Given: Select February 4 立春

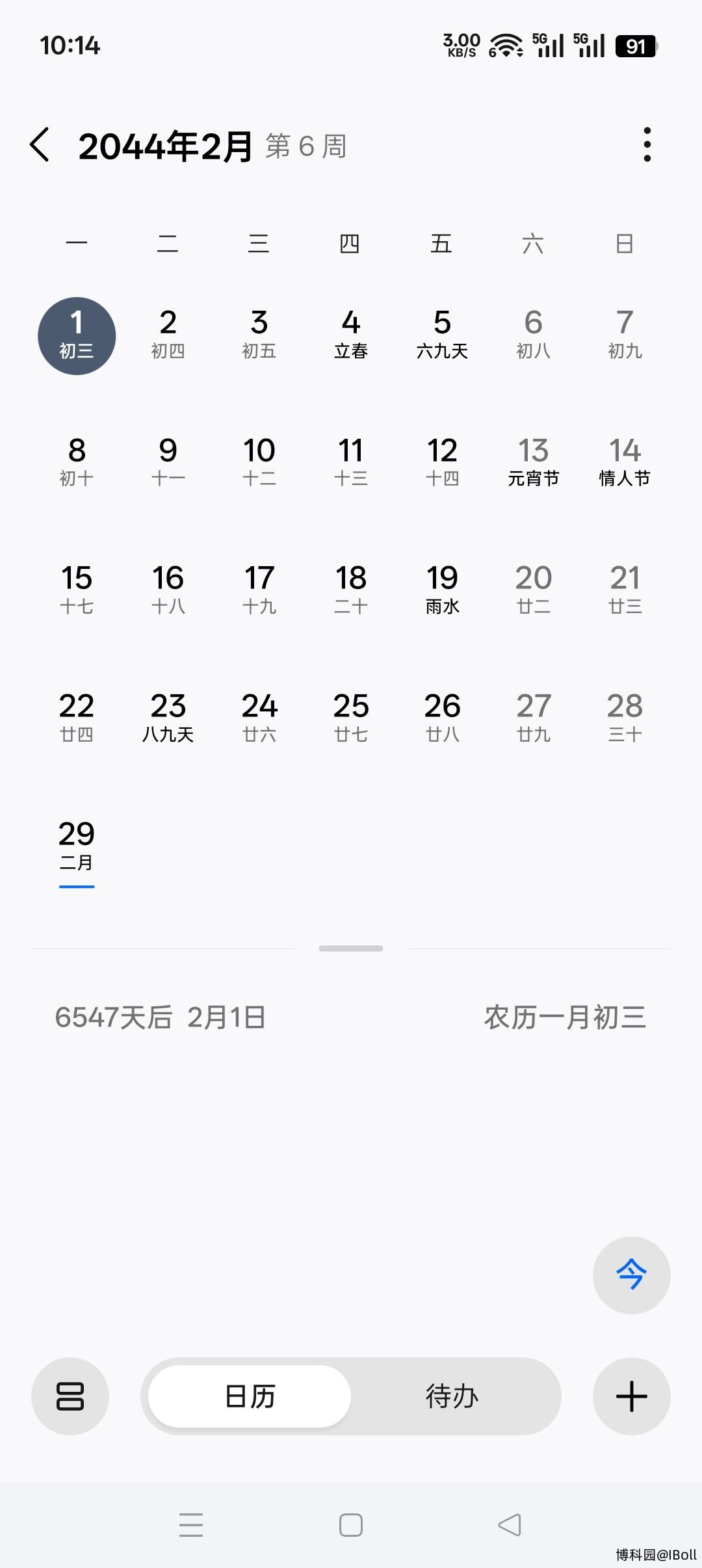Looking at the screenshot, I should pyautogui.click(x=351, y=335).
